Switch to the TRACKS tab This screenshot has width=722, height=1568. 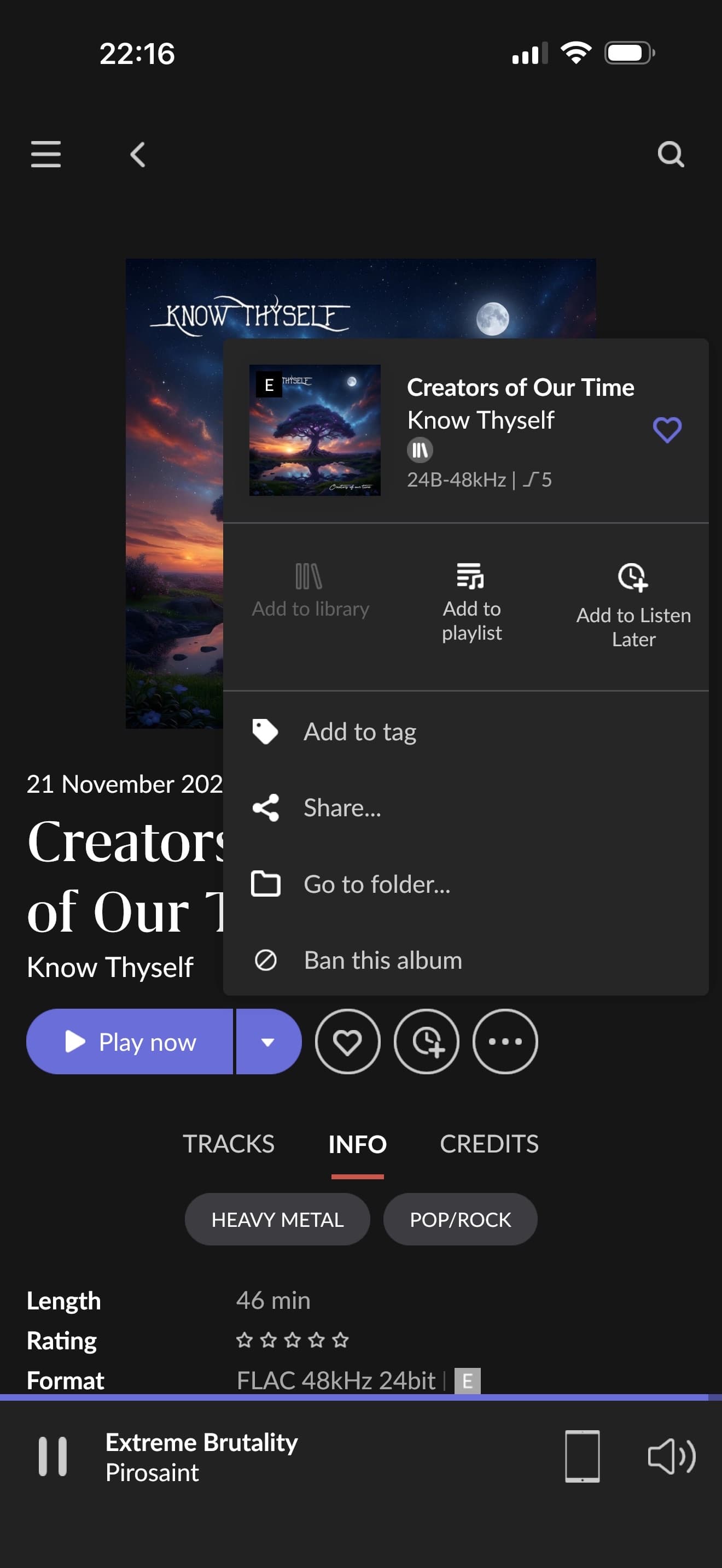pyautogui.click(x=228, y=1144)
